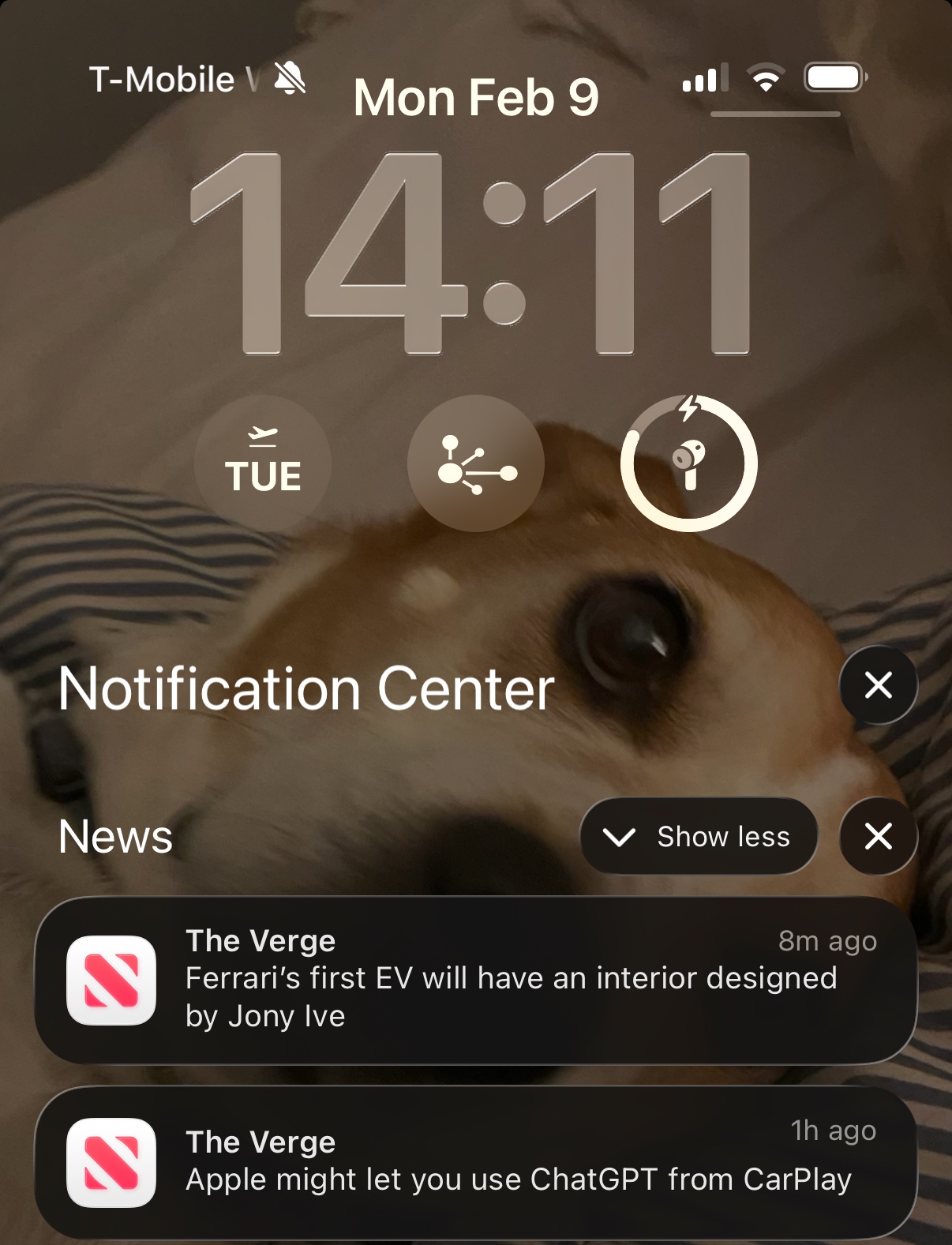The height and width of the screenshot is (1245, 952).
Task: Dismiss the News notification group
Action: 878,837
